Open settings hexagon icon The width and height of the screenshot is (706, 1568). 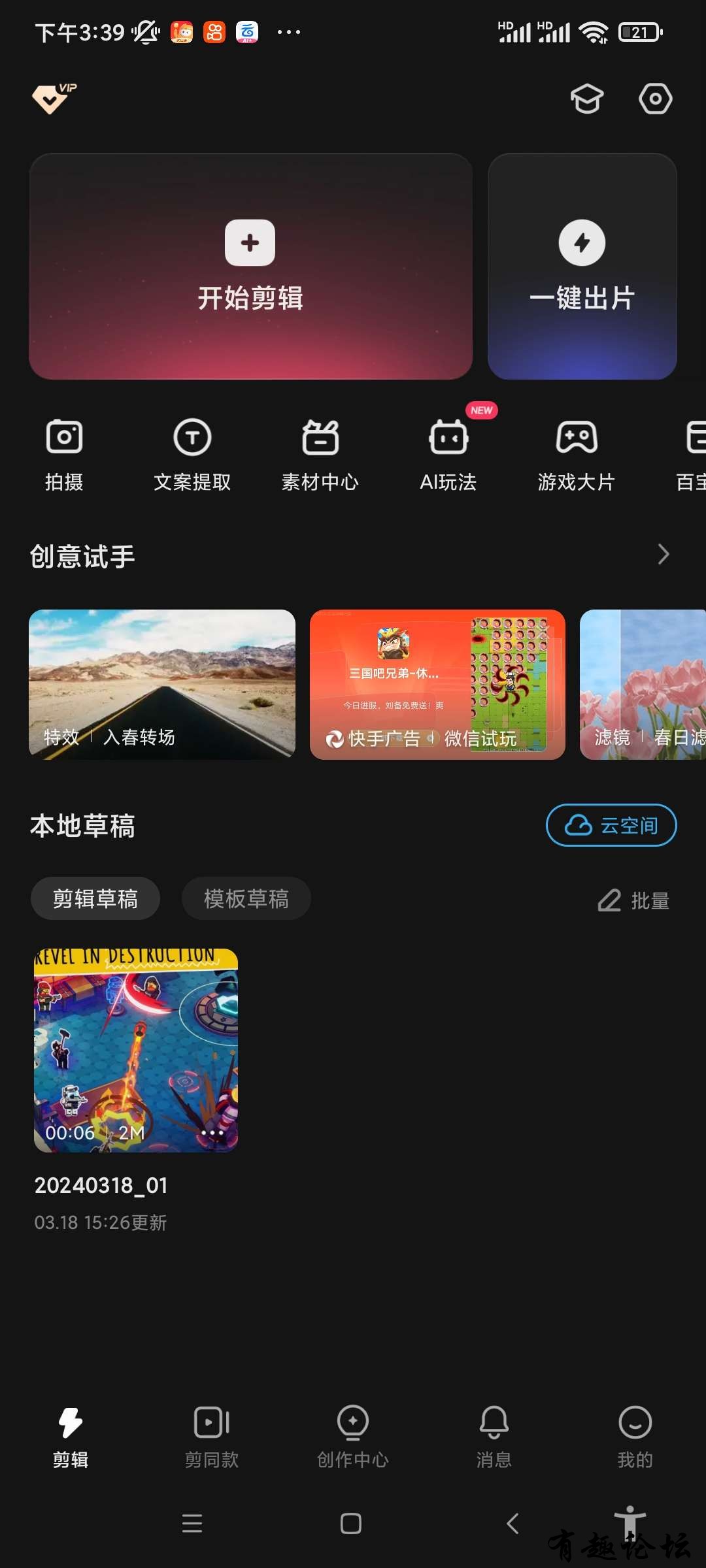[655, 99]
